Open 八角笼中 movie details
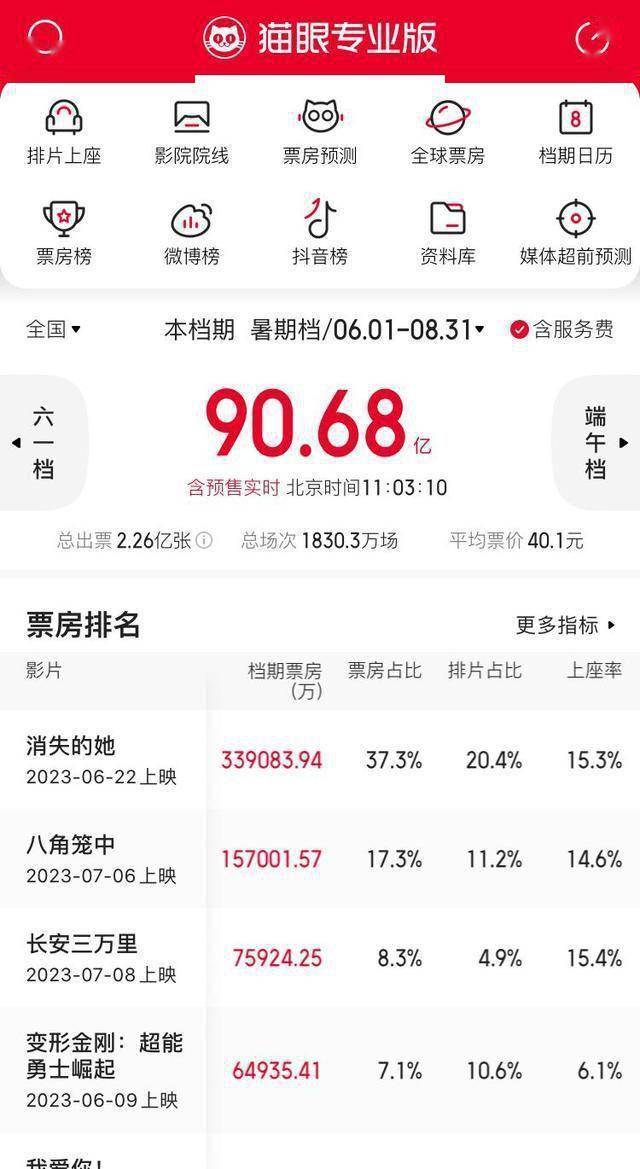This screenshot has height=1169, width=640. tap(320, 859)
